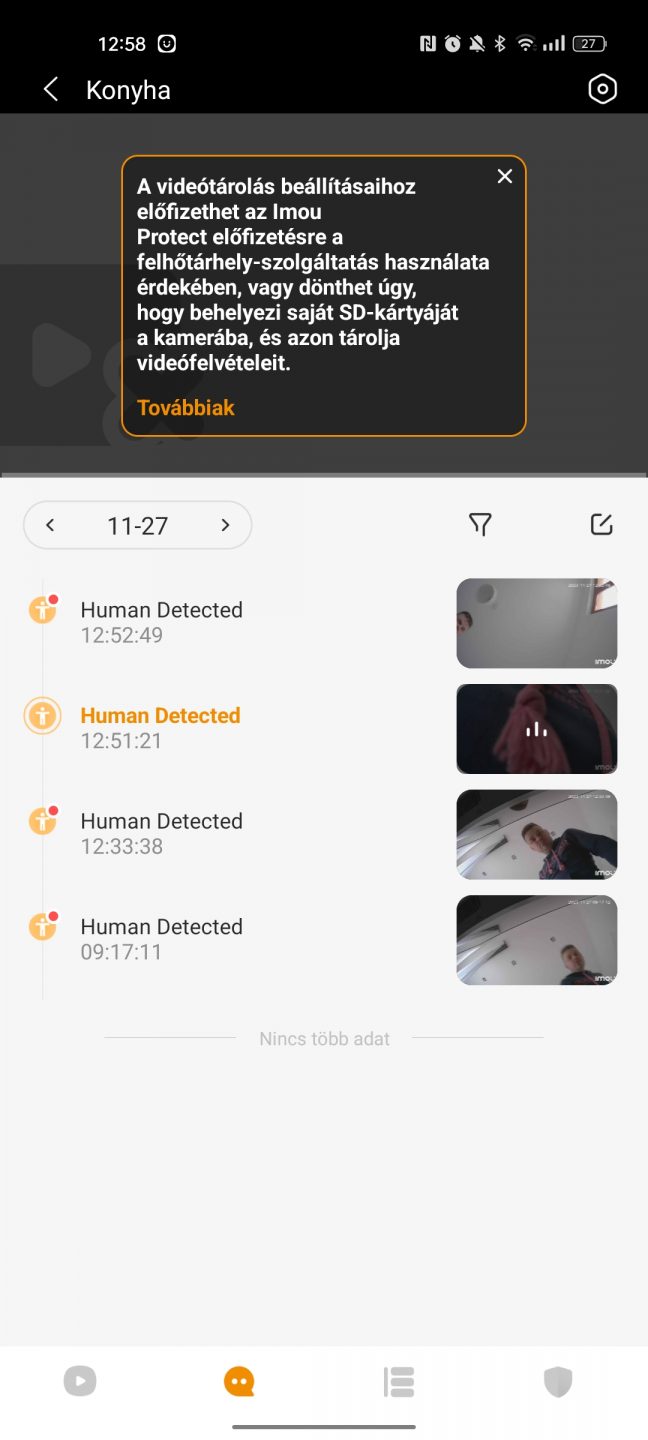648x1440 pixels.
Task: Open the camera settings hexagon icon
Action: click(602, 89)
